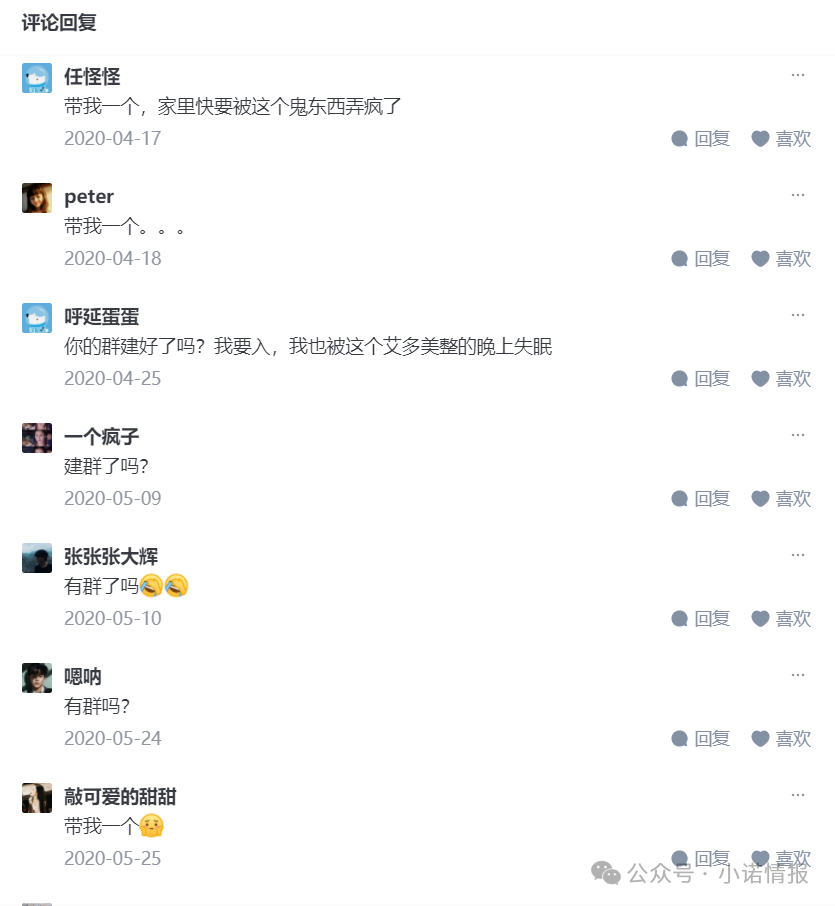Open more options on 敲可爱的甜甜's comment
Viewport: 835px width, 906px height.
tap(798, 795)
